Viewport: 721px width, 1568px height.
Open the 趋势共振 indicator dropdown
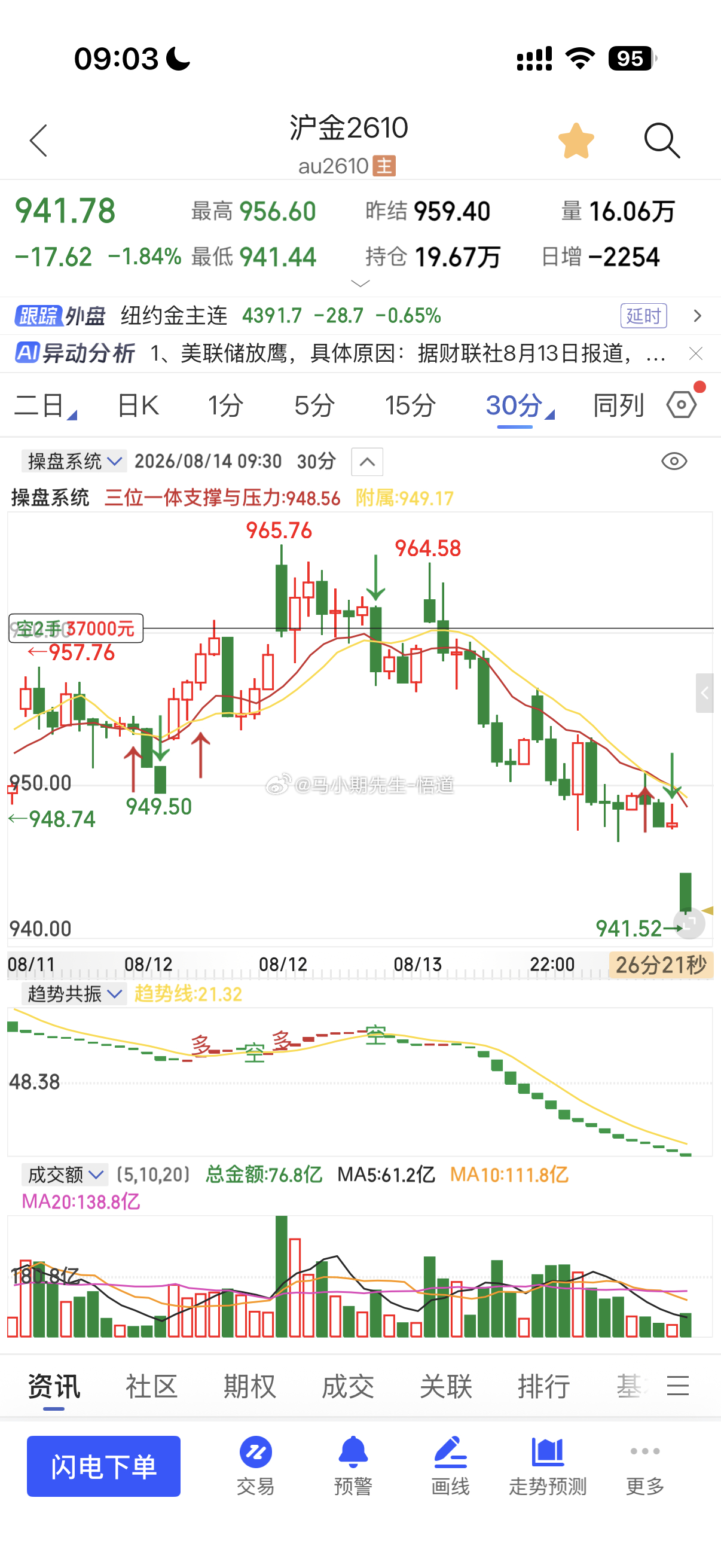[x=74, y=994]
